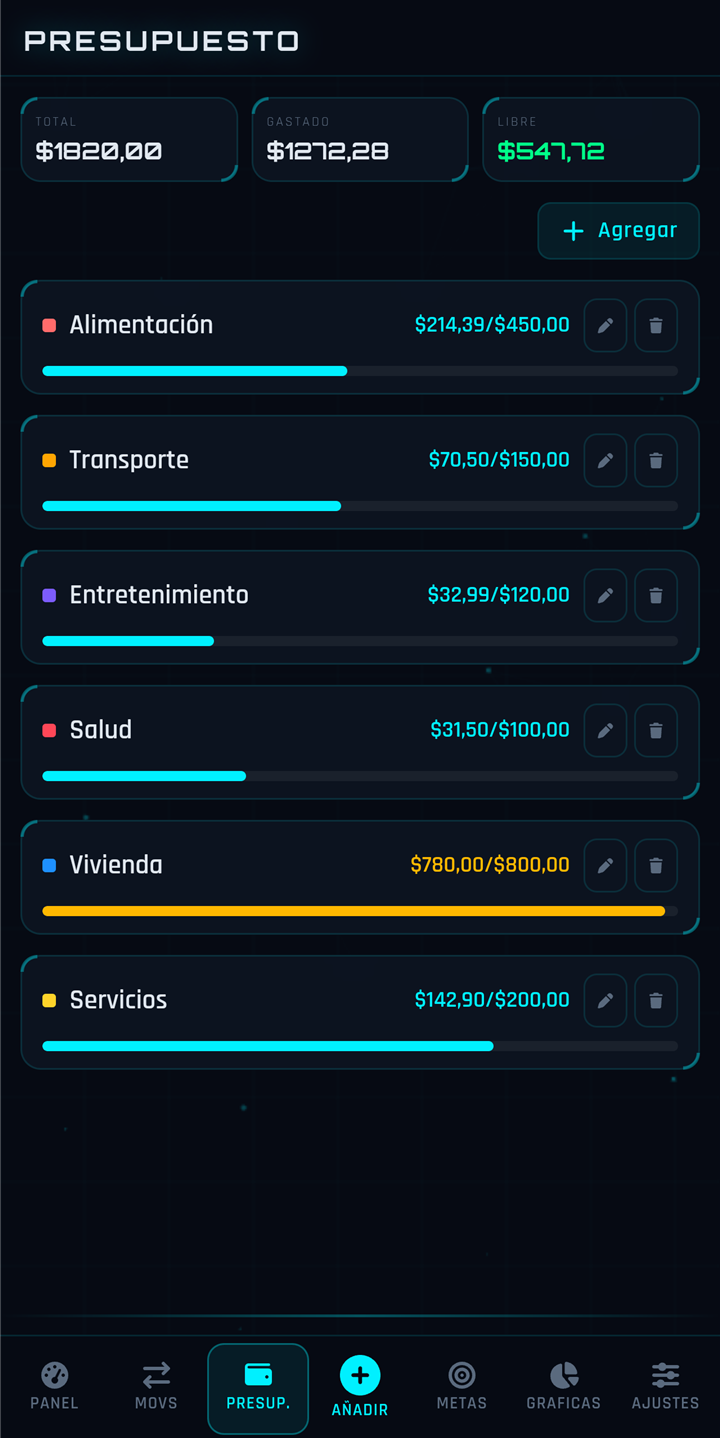Screen dimensions: 720x1438
Task: Delete the Vivienda budget
Action: point(656,866)
